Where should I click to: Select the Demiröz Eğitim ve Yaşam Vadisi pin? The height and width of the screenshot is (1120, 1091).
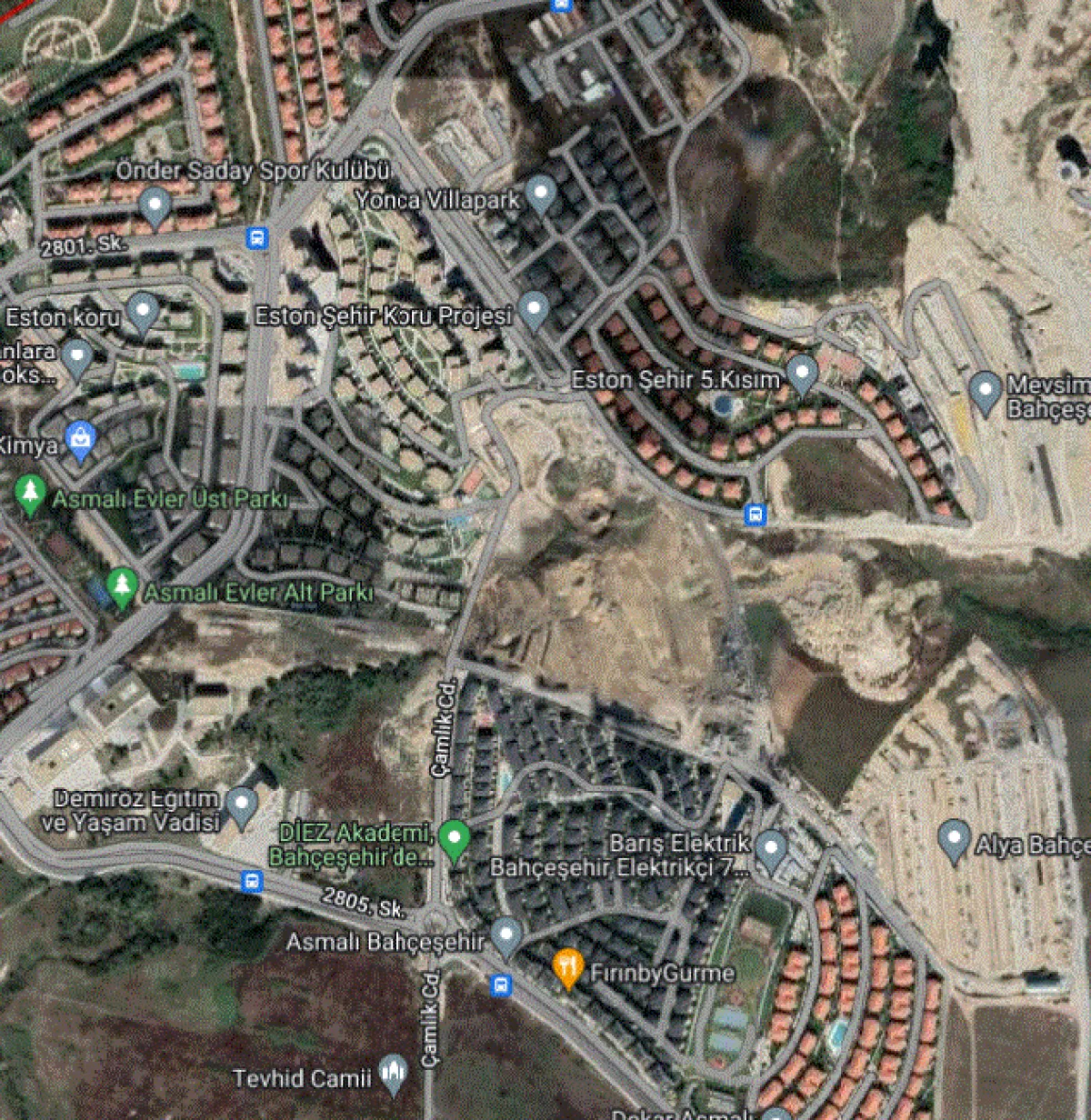(241, 806)
